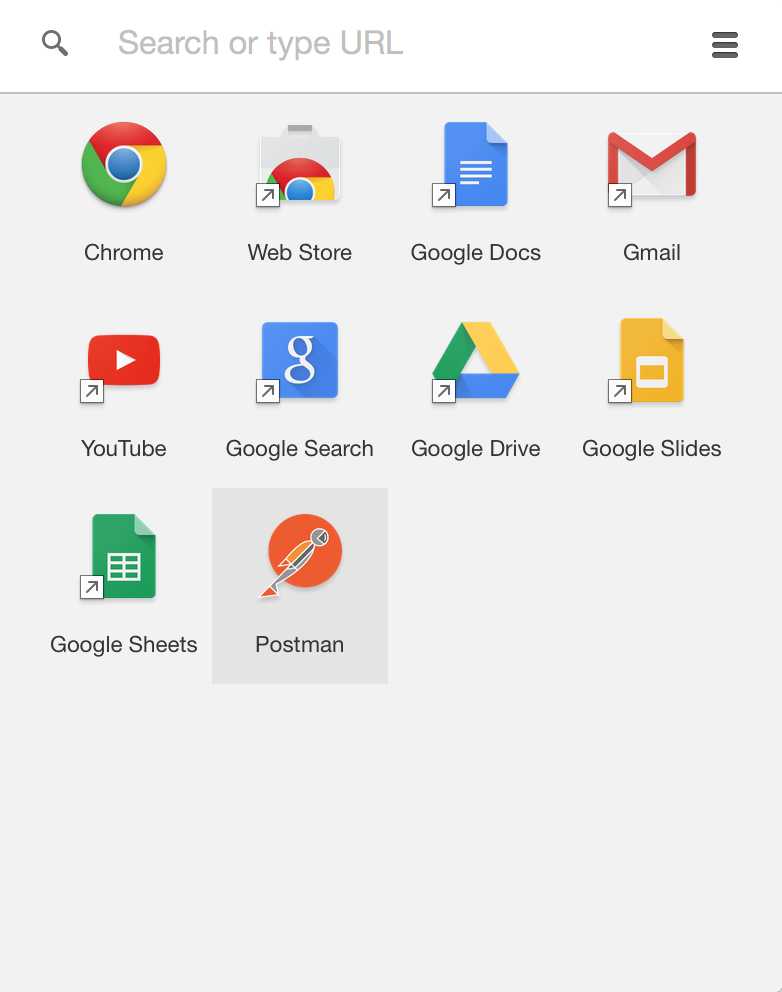Launch Google Search
Viewport: 782px width, 992px height.
(300, 361)
